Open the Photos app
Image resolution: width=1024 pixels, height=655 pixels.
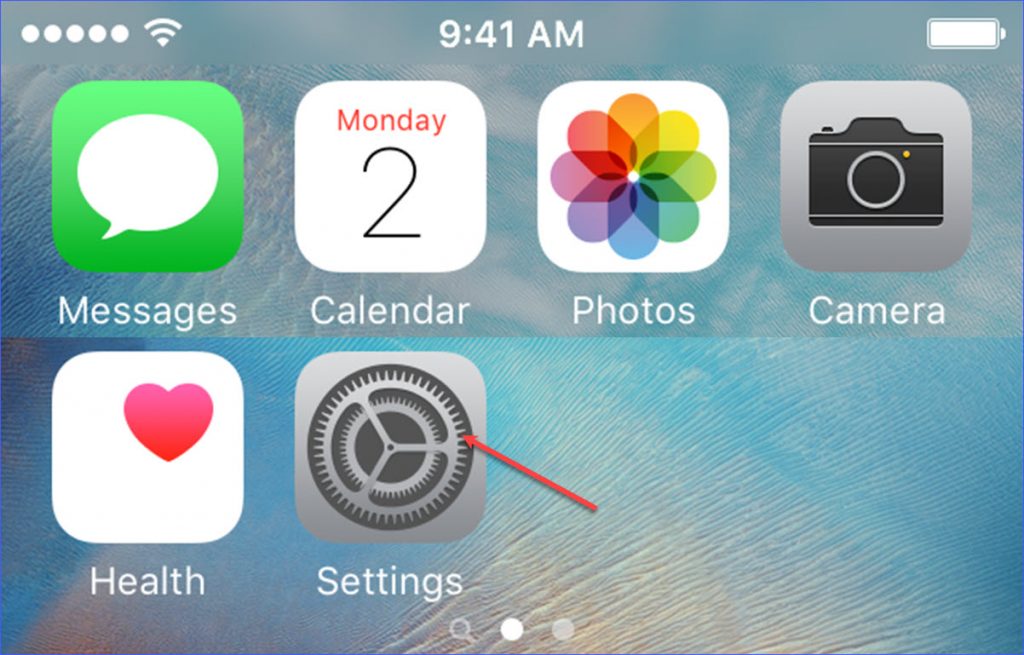click(x=633, y=176)
